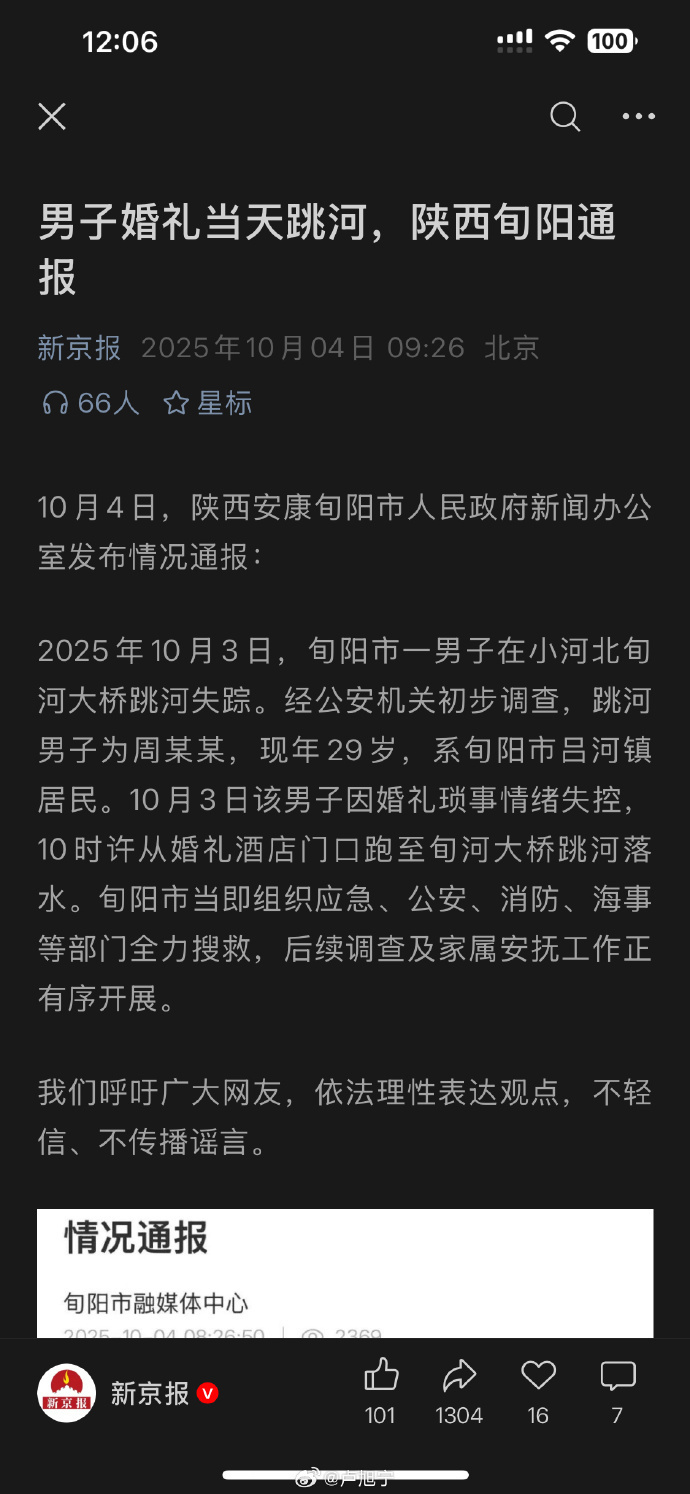Star this account with 星标
Image resolution: width=690 pixels, height=1494 pixels.
pos(208,403)
